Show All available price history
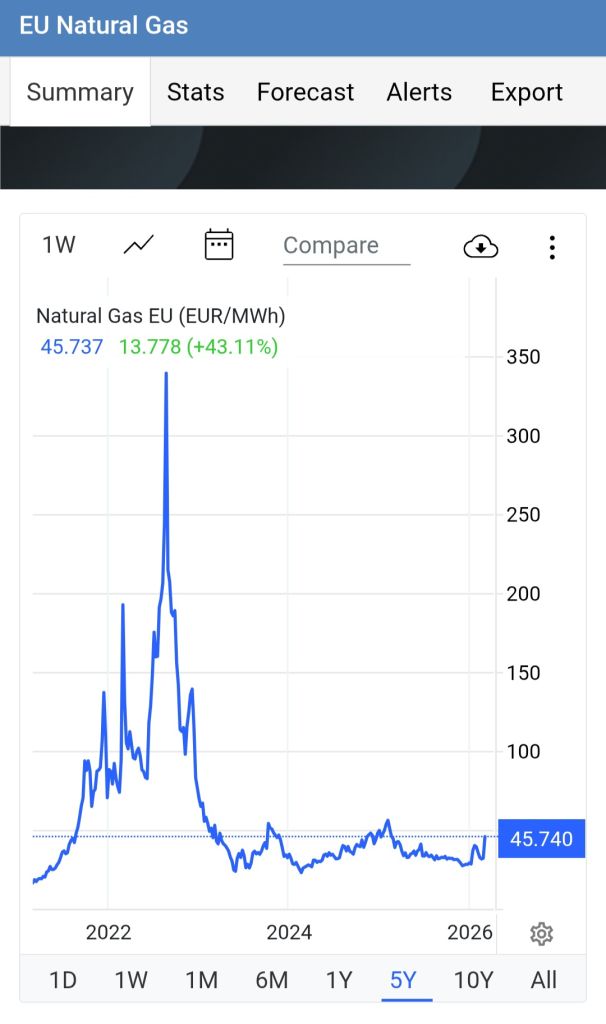 tap(543, 980)
